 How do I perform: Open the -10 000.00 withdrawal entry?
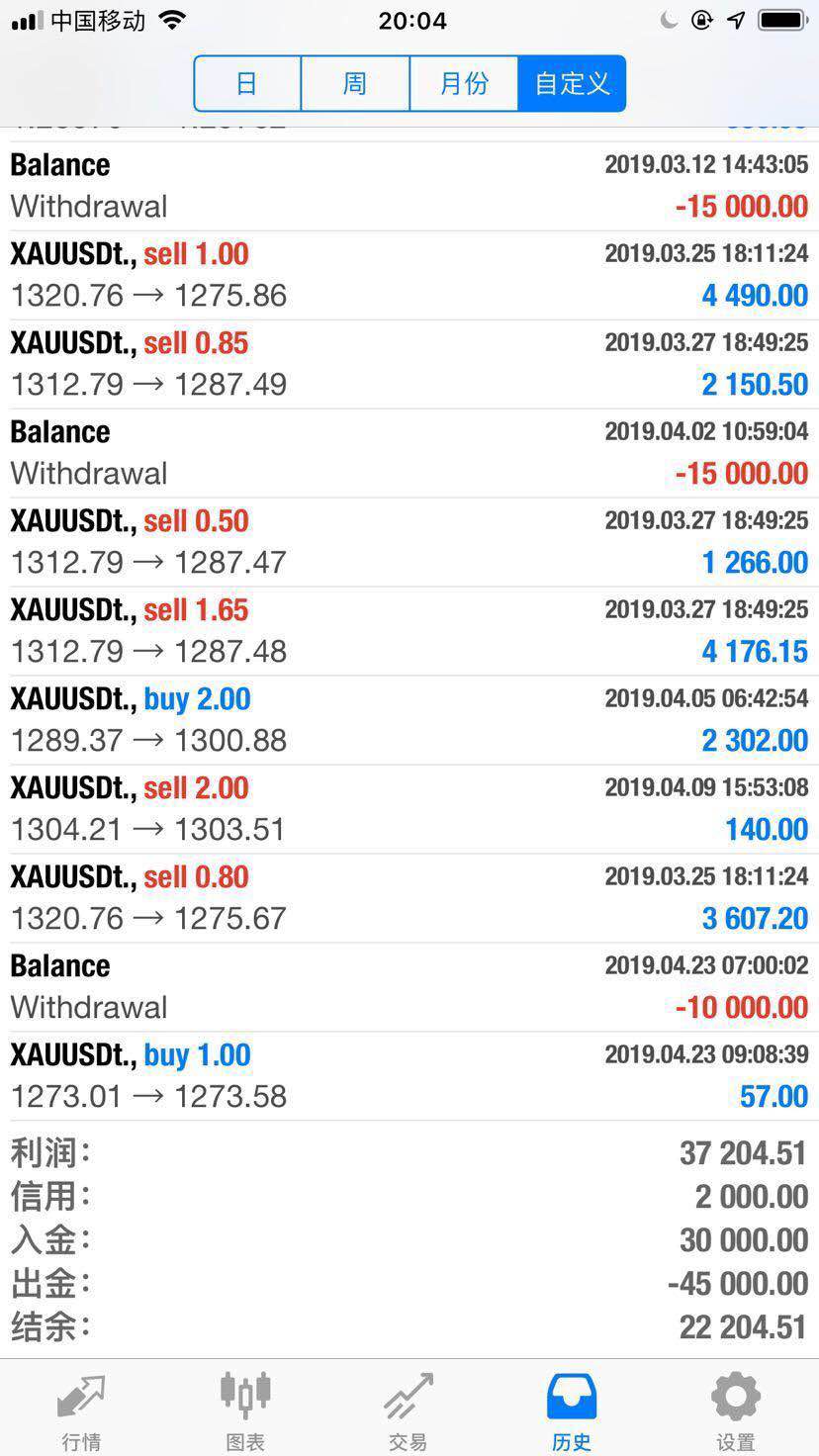pos(409,987)
